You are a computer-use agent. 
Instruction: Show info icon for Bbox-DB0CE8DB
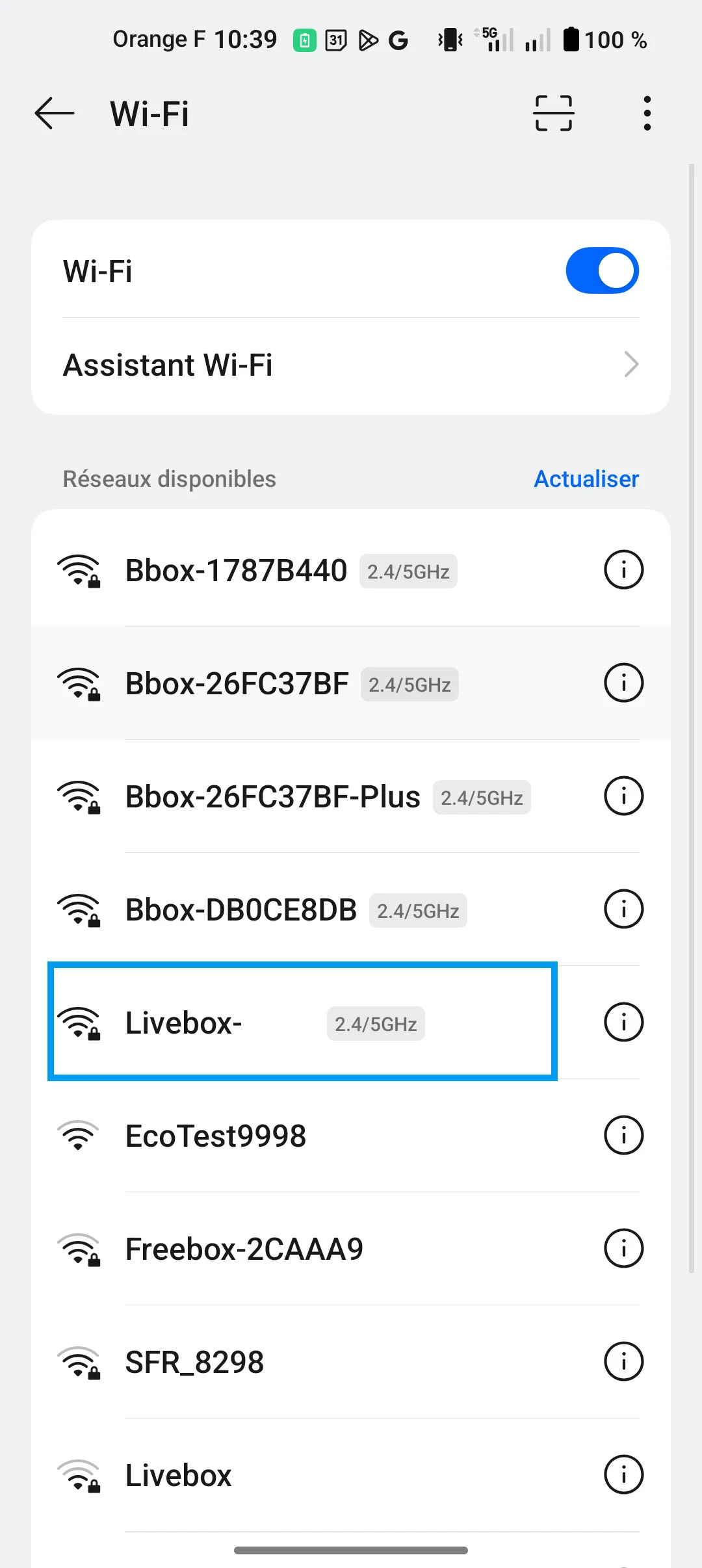623,909
